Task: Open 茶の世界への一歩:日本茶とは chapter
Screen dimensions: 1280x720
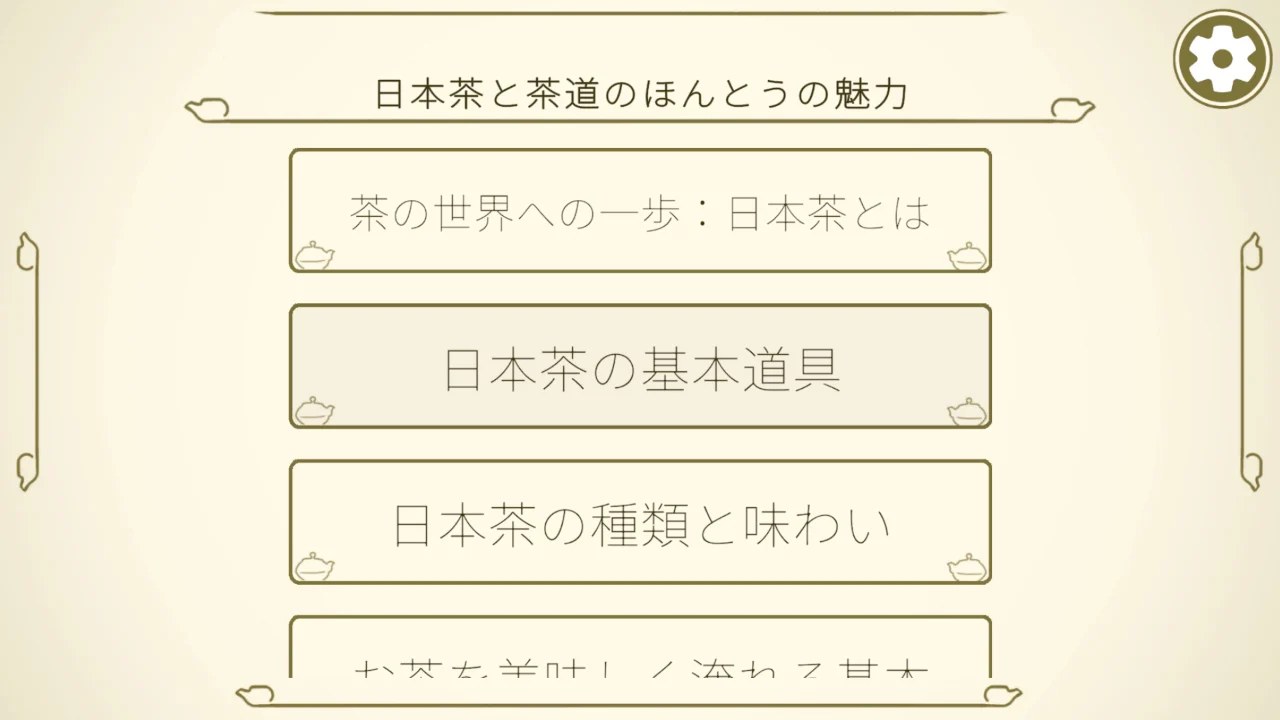Action: pos(640,211)
